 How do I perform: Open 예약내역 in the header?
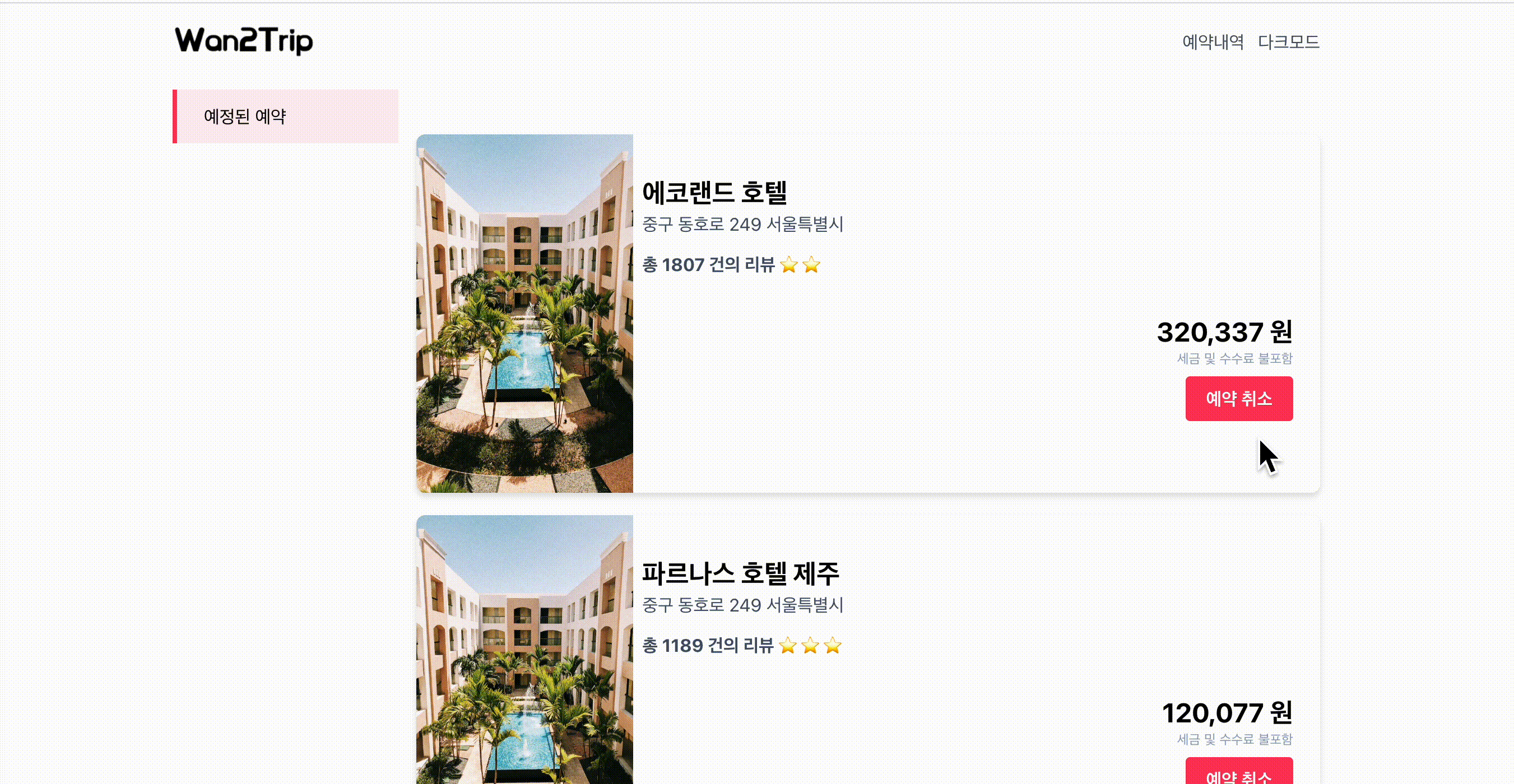point(1213,41)
